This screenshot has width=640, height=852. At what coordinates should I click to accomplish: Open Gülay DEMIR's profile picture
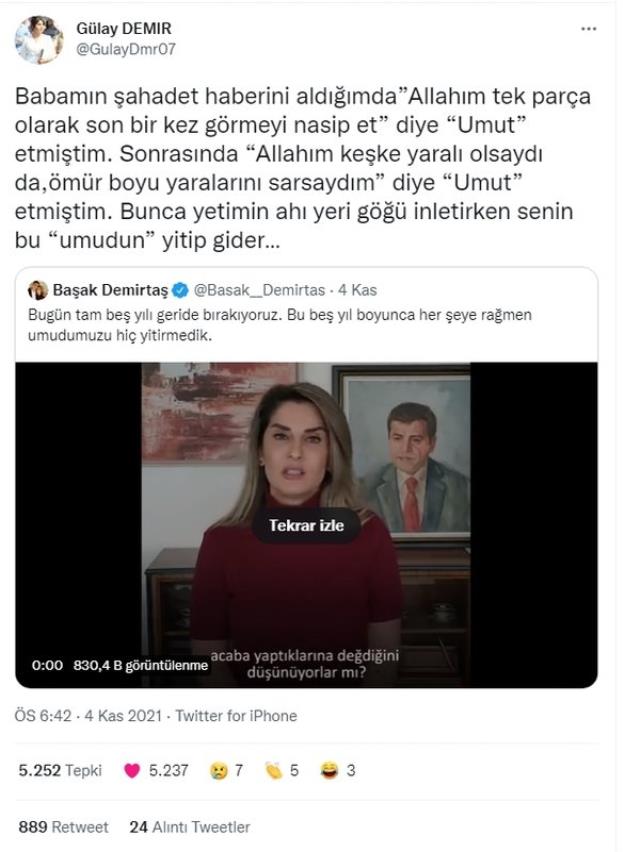(x=38, y=41)
